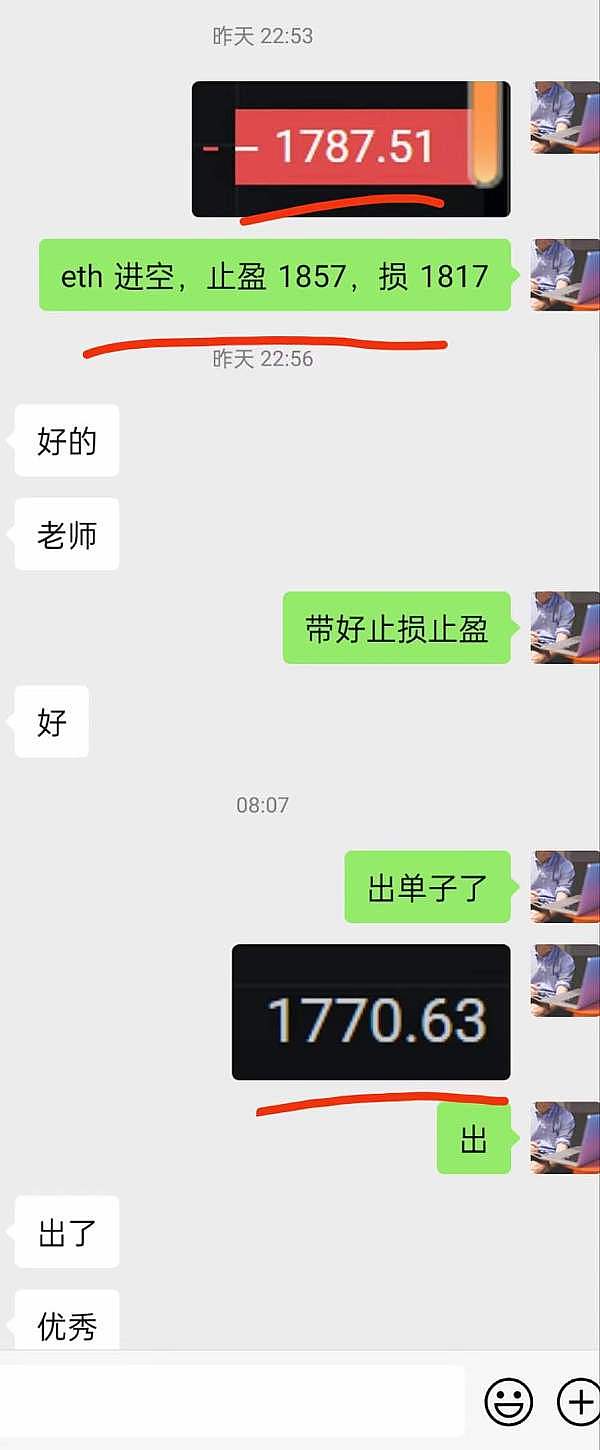Open the plus attachment menu
Viewport: 600px width, 1450px height.
coord(578,1402)
